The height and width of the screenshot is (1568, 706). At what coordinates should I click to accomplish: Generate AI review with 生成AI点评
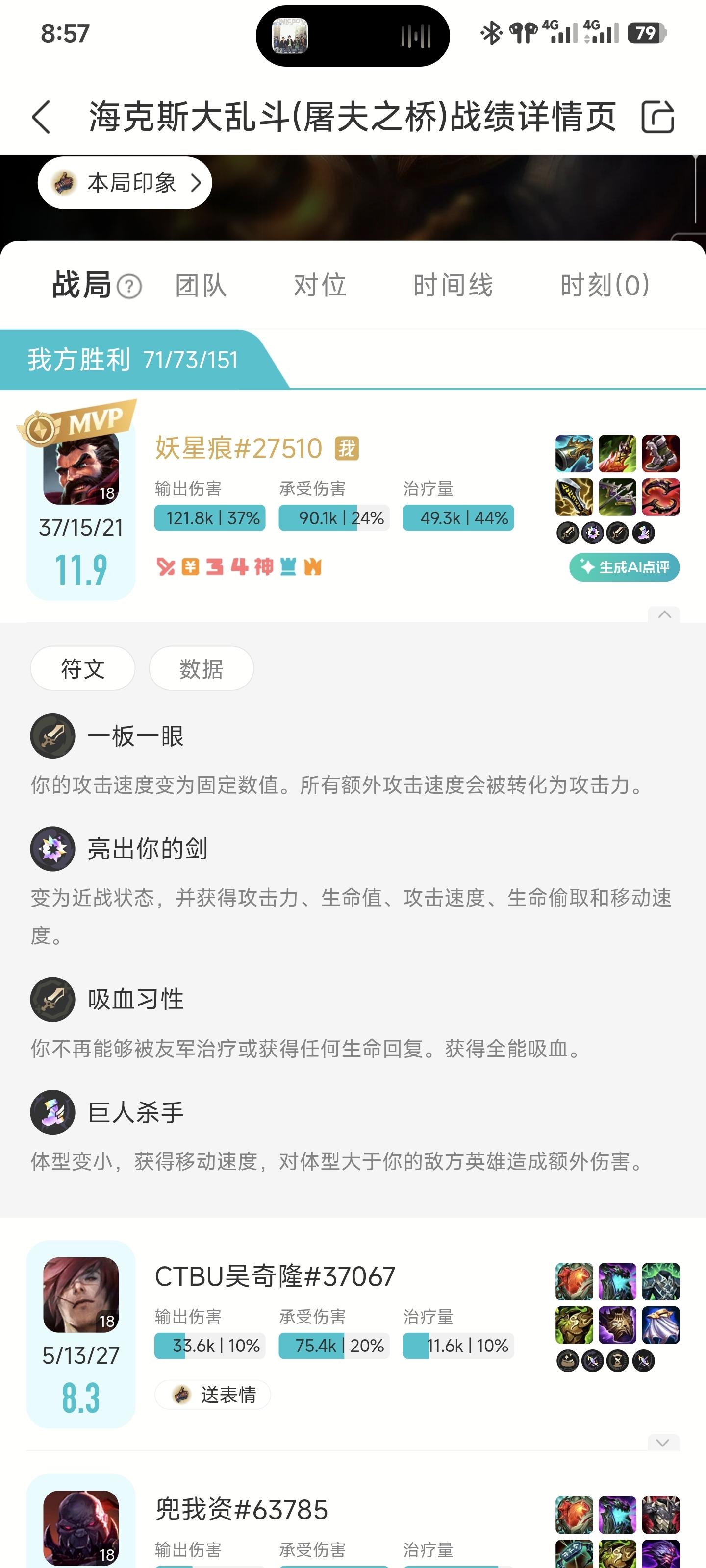(624, 567)
